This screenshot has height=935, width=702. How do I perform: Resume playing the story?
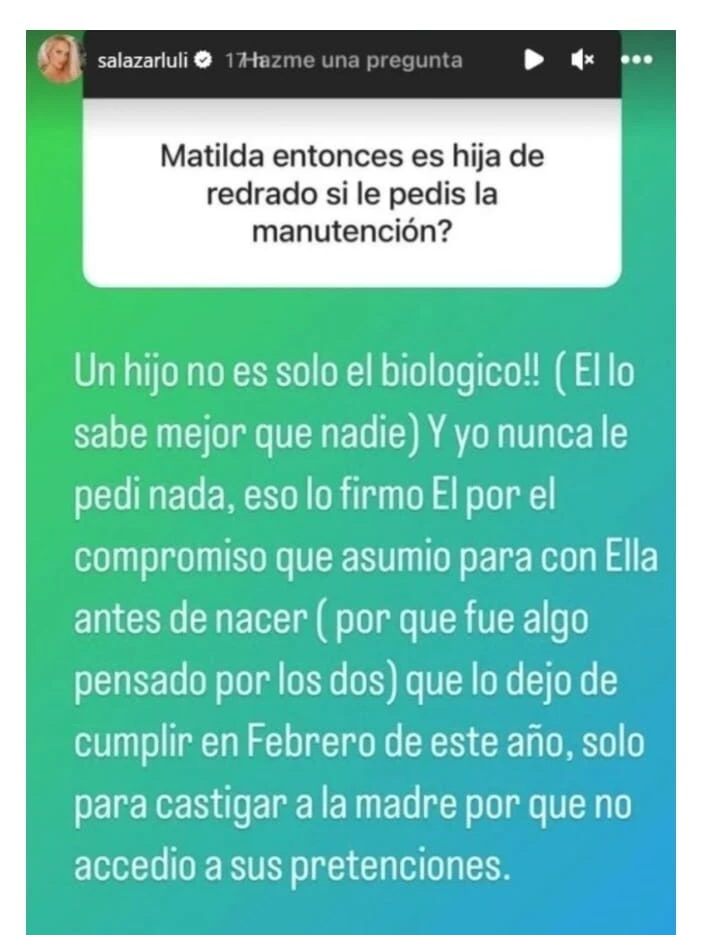535,60
